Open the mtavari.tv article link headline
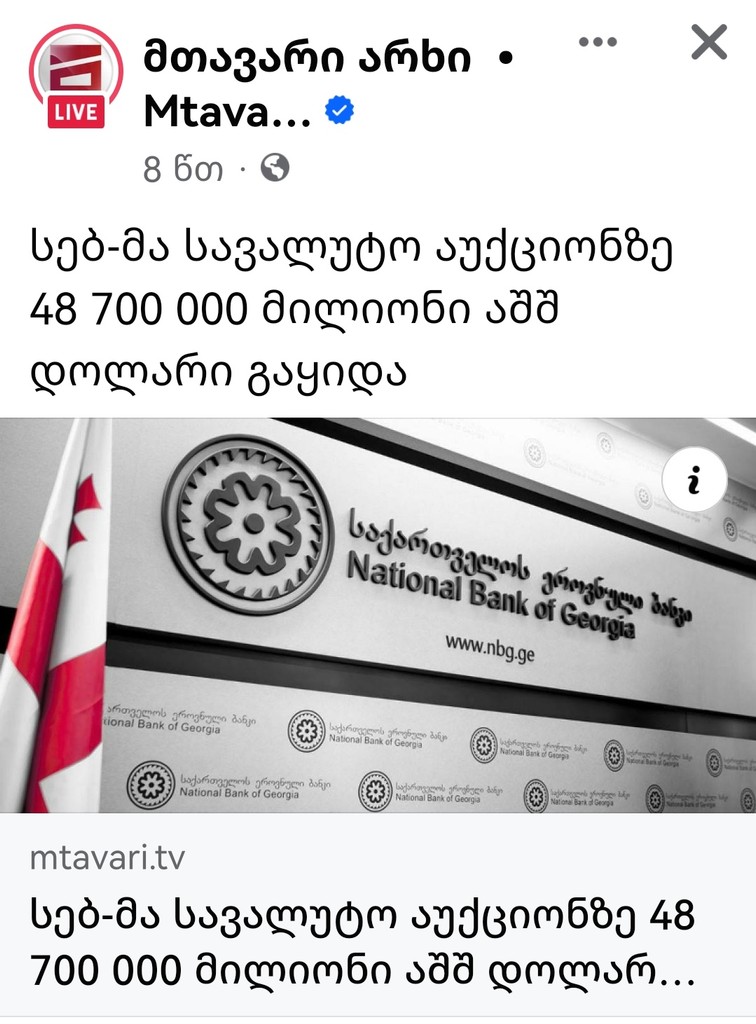This screenshot has width=756, height=1024. (x=362, y=943)
